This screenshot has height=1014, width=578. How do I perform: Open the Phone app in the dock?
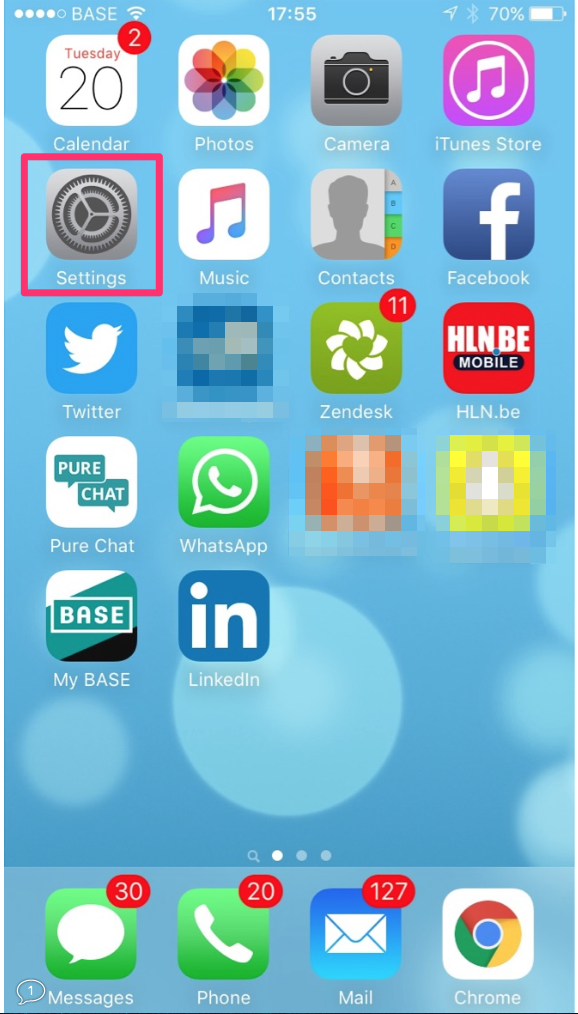point(224,934)
